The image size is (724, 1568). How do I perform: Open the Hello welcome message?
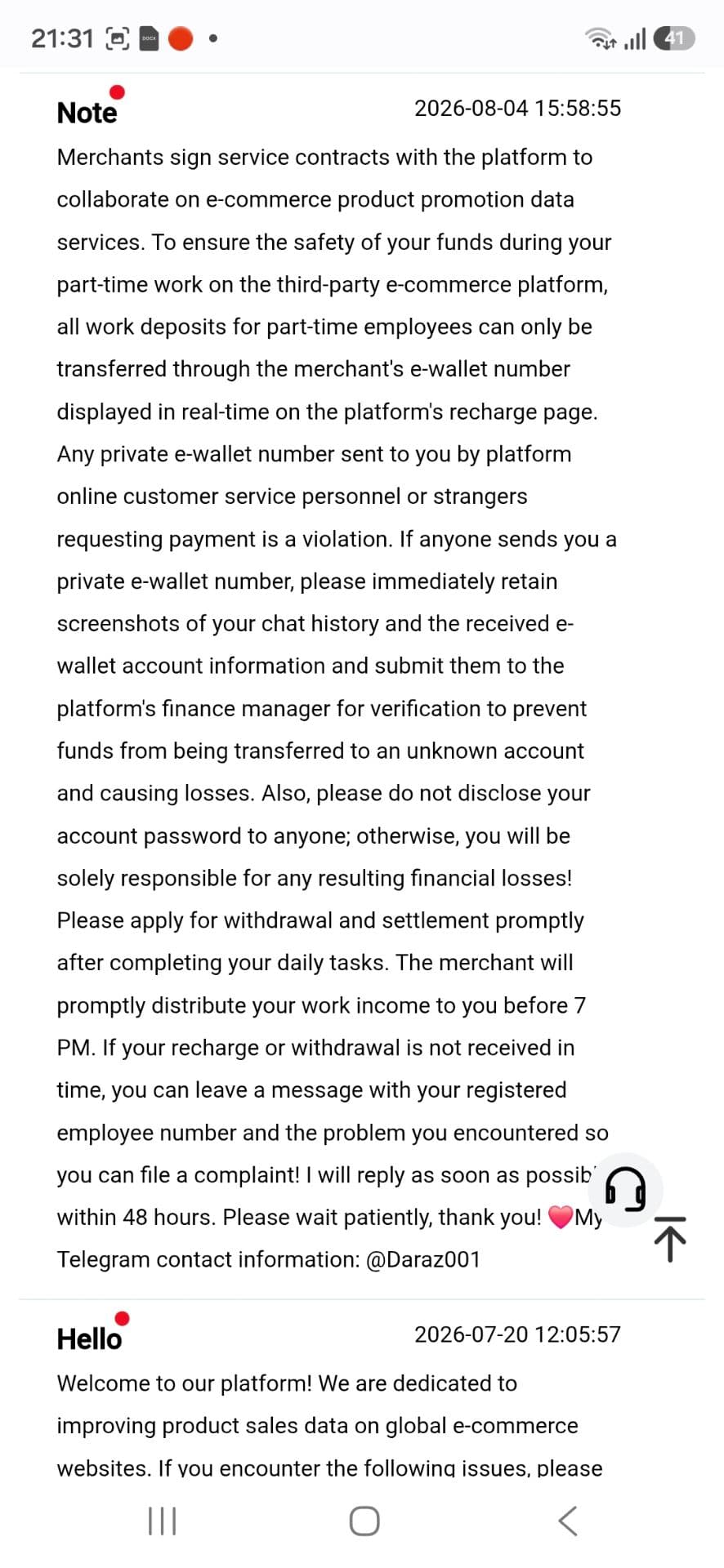click(362, 1392)
